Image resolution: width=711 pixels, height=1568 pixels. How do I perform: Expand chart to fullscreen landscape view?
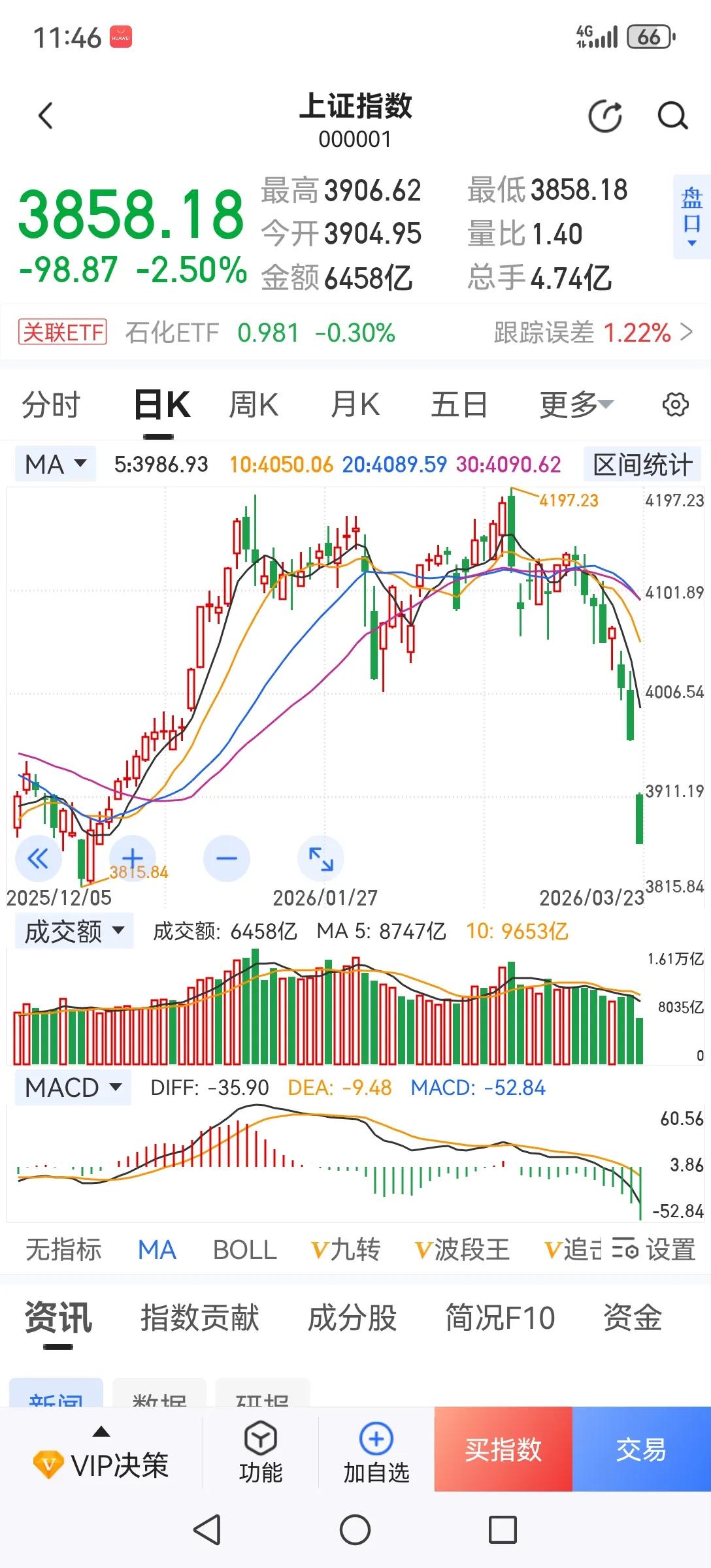click(x=320, y=858)
